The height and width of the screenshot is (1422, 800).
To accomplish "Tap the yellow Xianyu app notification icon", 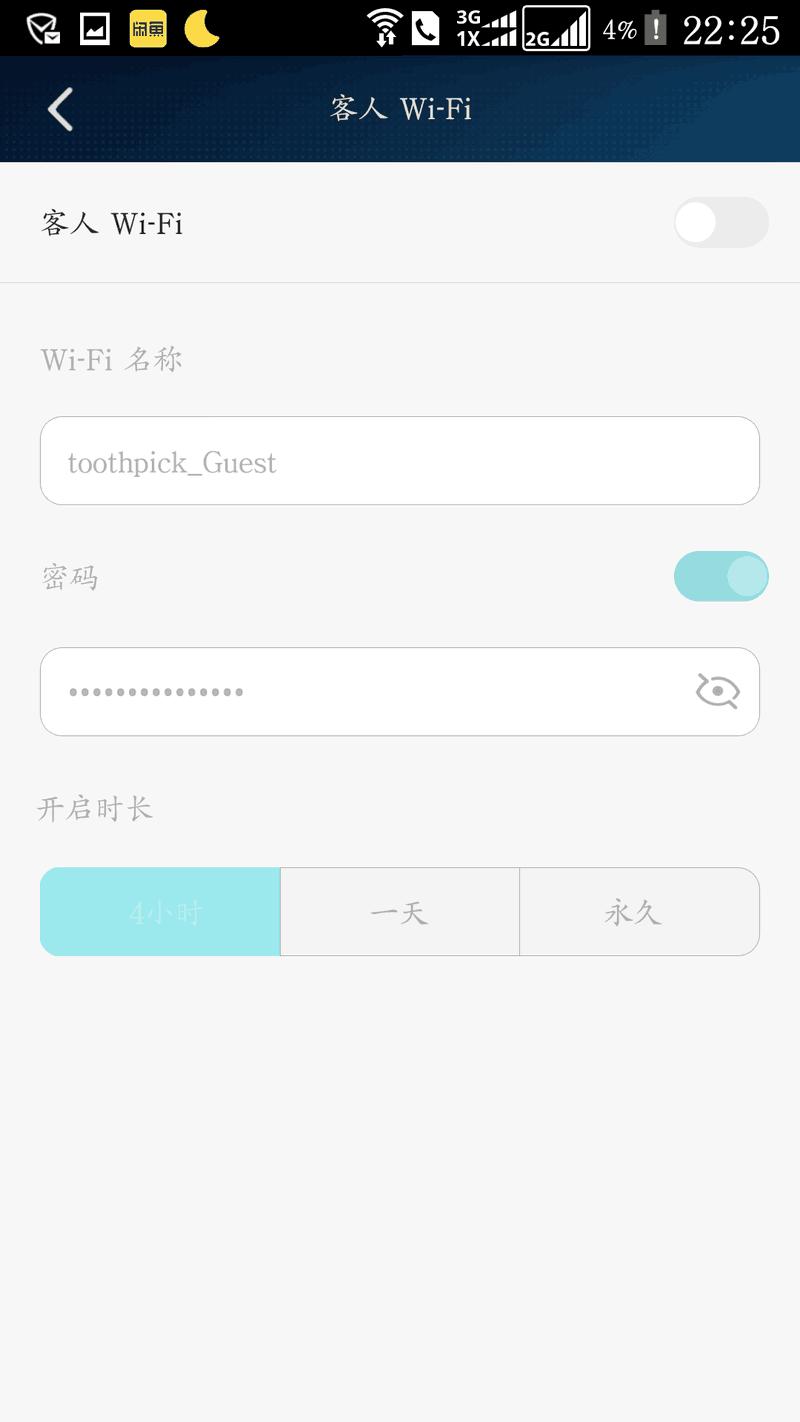I will 148,26.
